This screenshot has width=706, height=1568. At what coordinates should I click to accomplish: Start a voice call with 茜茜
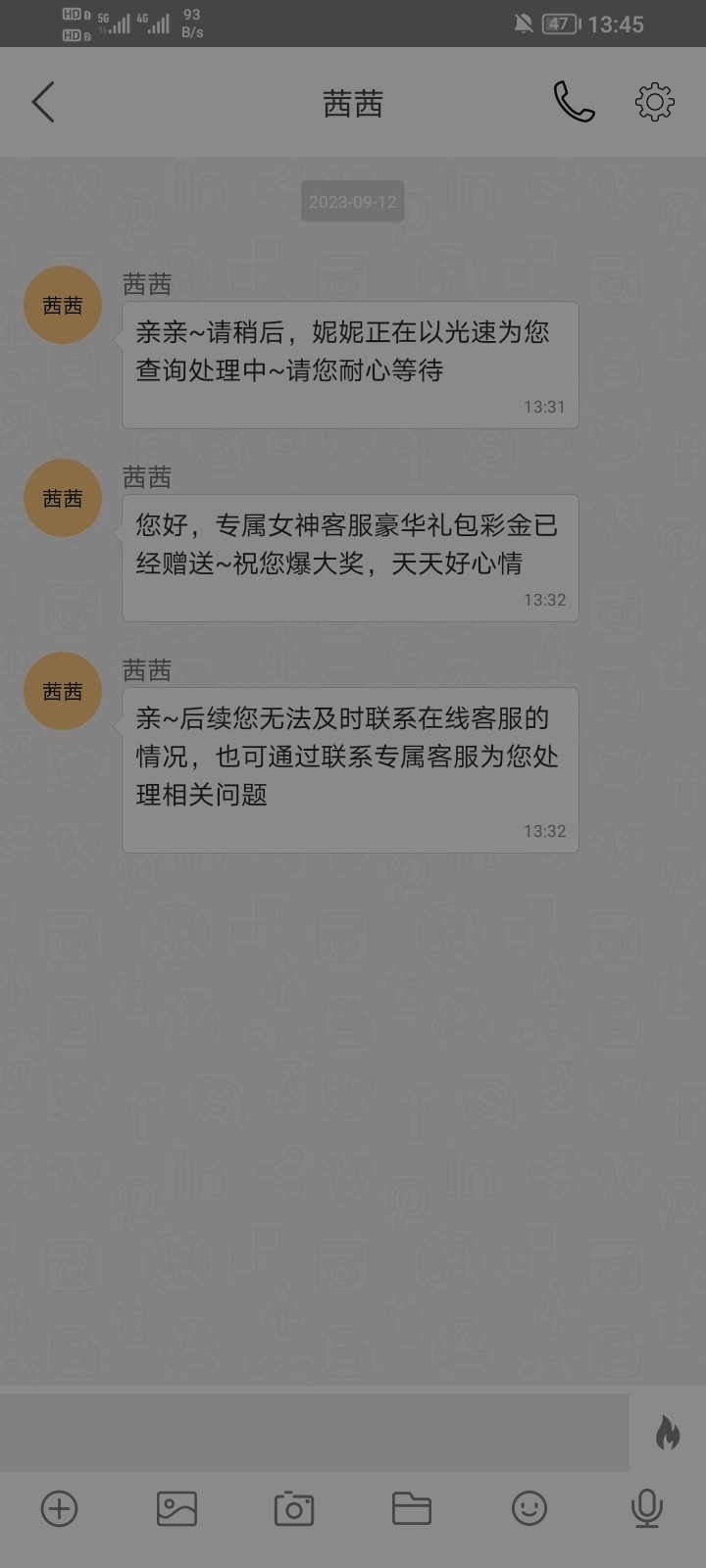[574, 102]
